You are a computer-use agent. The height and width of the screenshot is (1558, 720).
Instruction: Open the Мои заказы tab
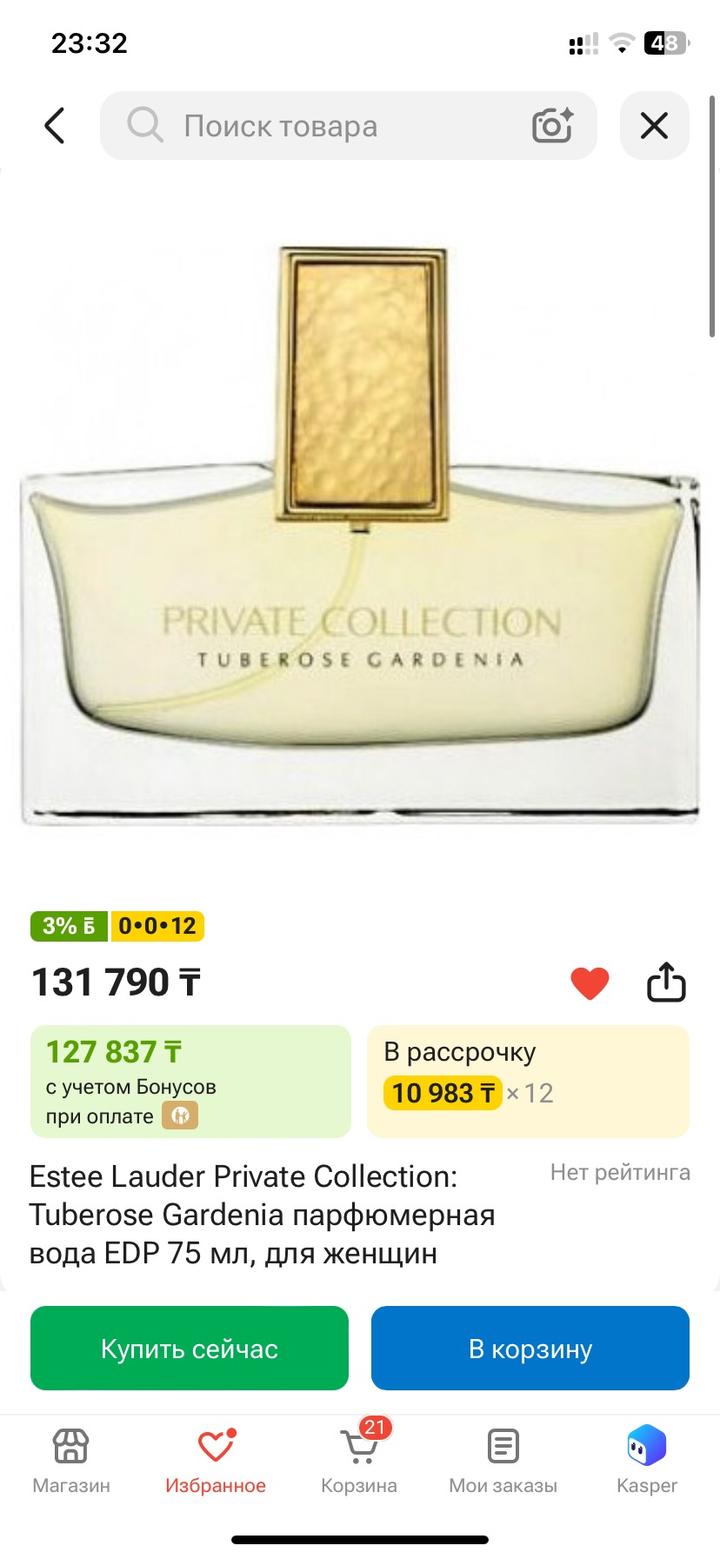[x=503, y=1461]
